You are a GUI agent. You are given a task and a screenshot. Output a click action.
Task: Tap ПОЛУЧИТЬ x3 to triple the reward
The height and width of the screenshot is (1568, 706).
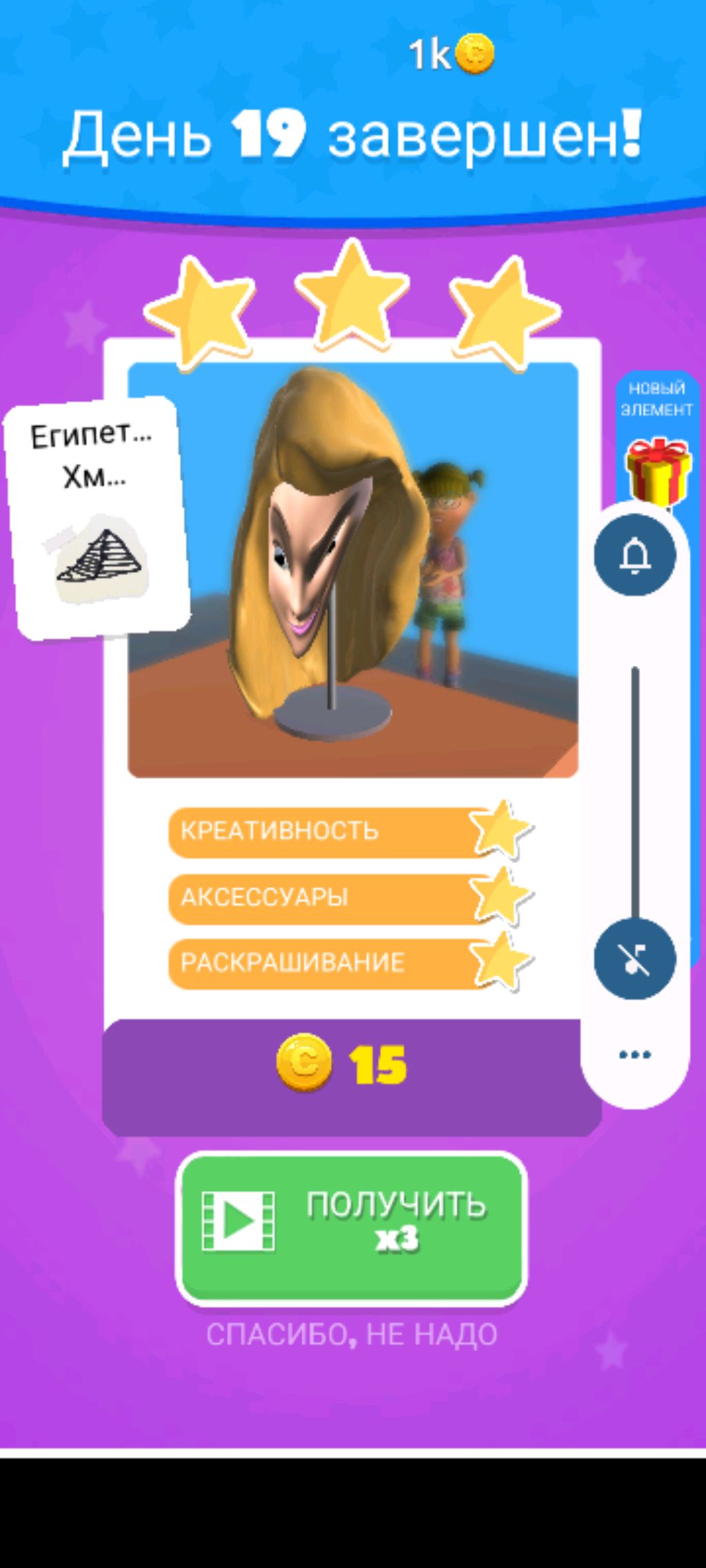click(x=352, y=1228)
